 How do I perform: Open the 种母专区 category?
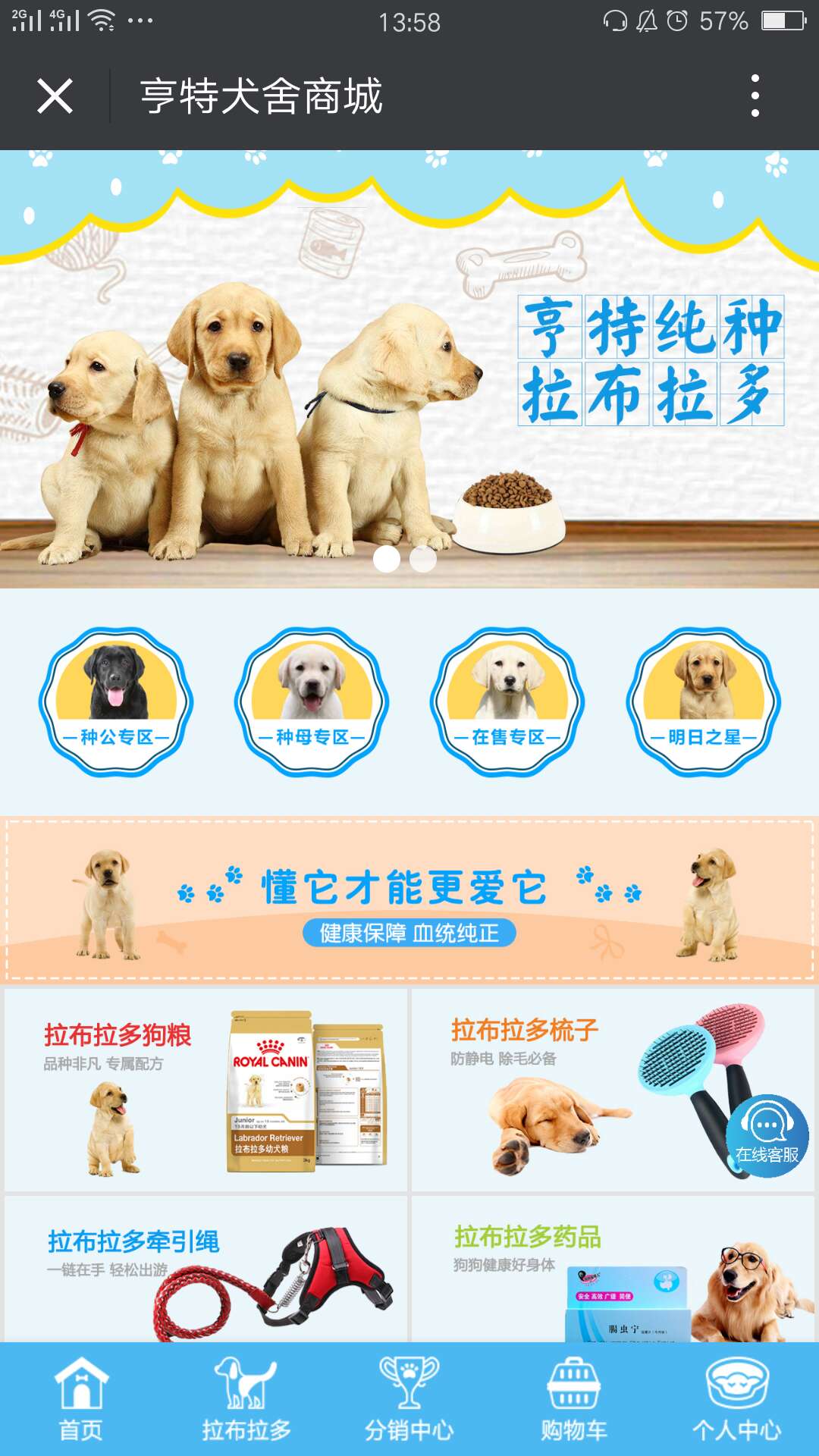(x=312, y=701)
